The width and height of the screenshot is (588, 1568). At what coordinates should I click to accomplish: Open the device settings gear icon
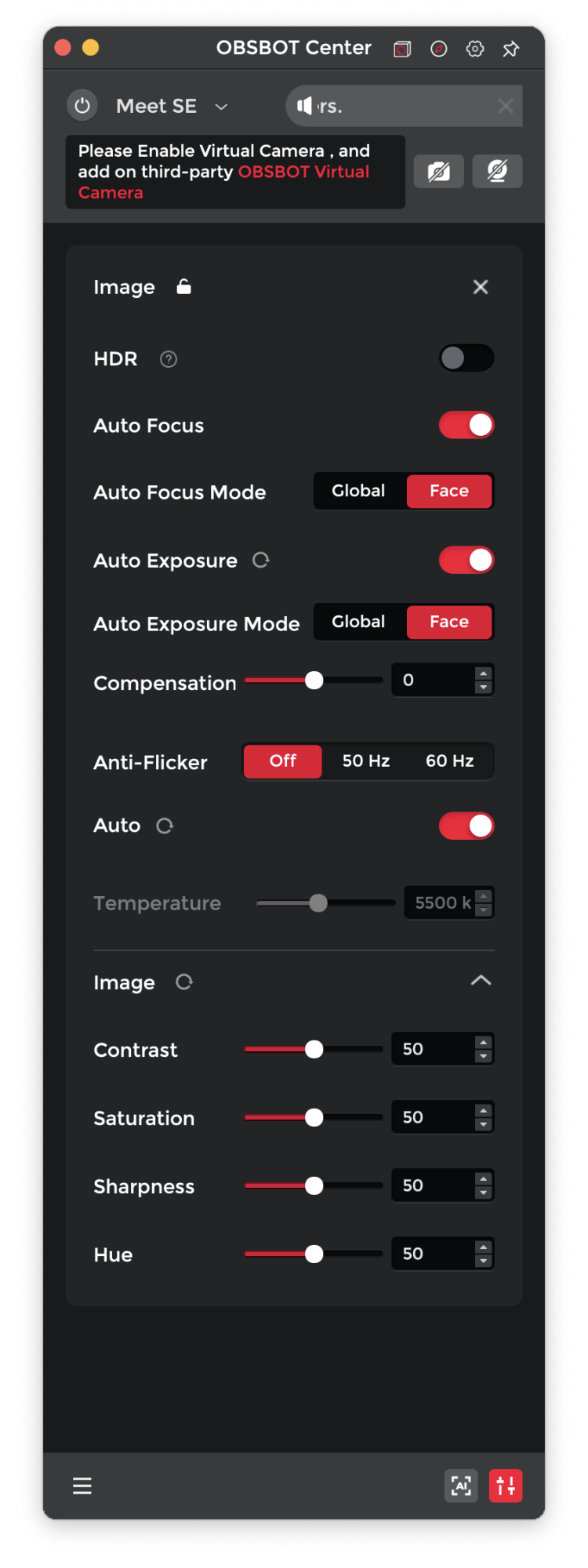475,49
